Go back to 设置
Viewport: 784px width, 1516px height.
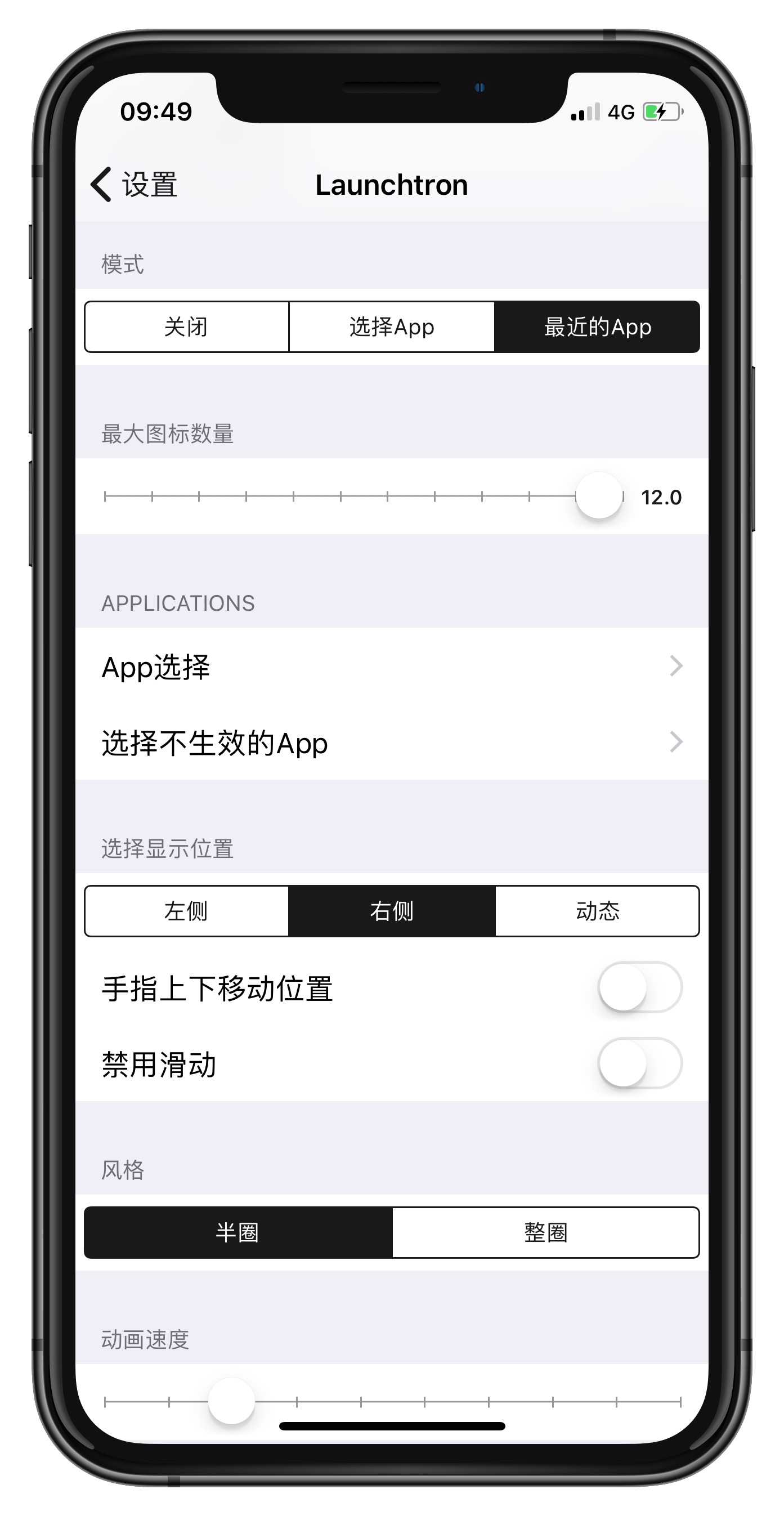(134, 185)
